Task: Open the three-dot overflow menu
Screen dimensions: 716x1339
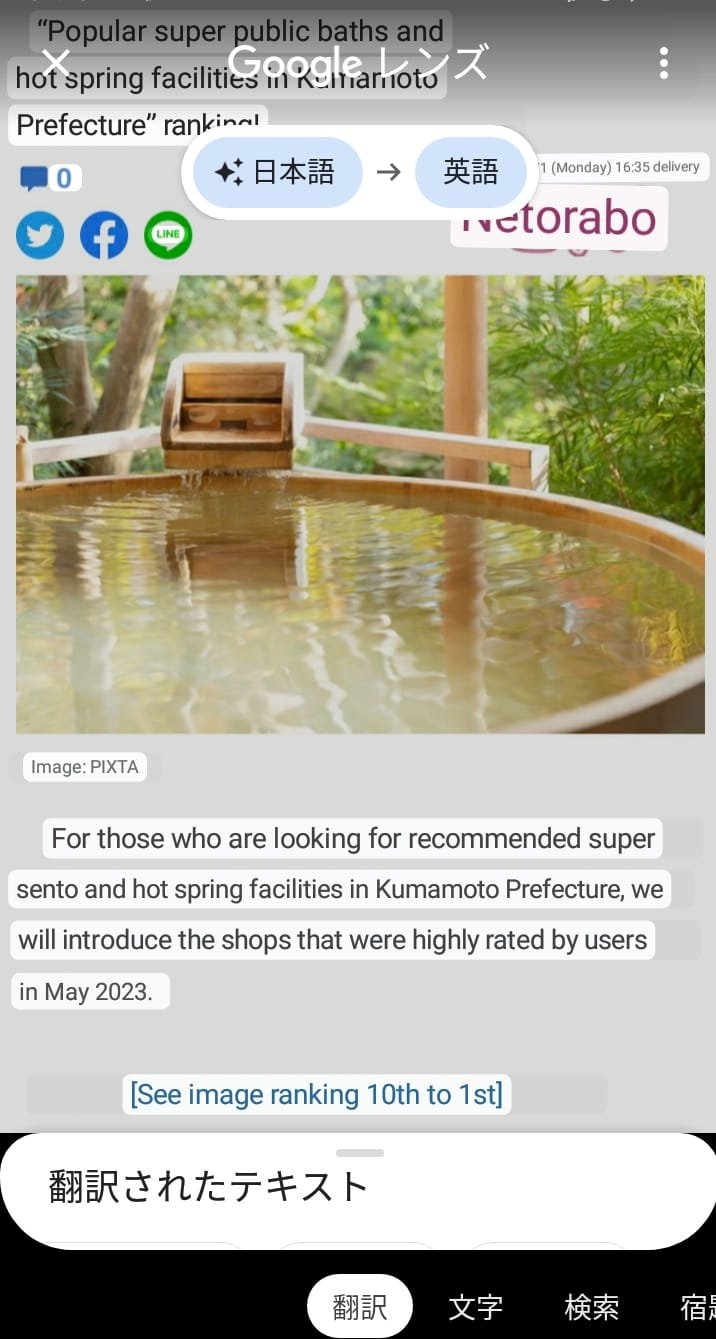Action: pos(663,63)
